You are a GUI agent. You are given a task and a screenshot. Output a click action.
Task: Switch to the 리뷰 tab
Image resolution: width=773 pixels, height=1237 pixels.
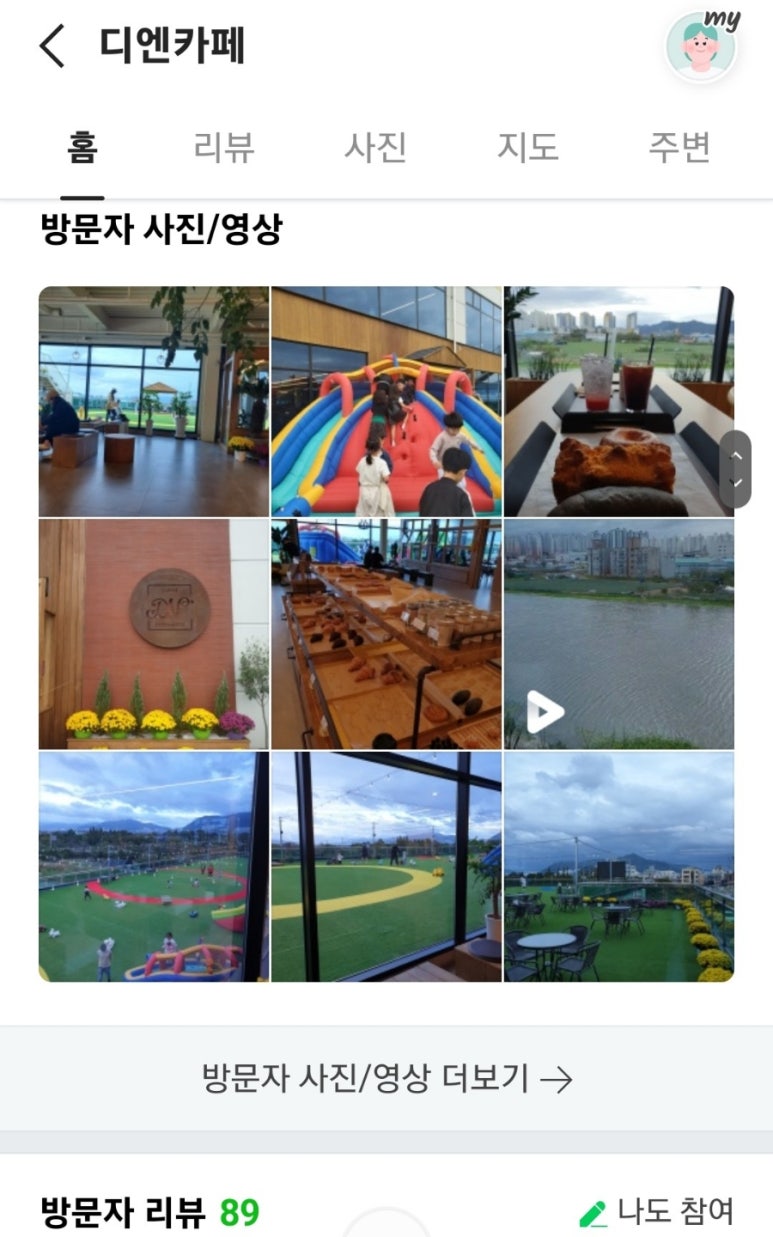tap(224, 148)
